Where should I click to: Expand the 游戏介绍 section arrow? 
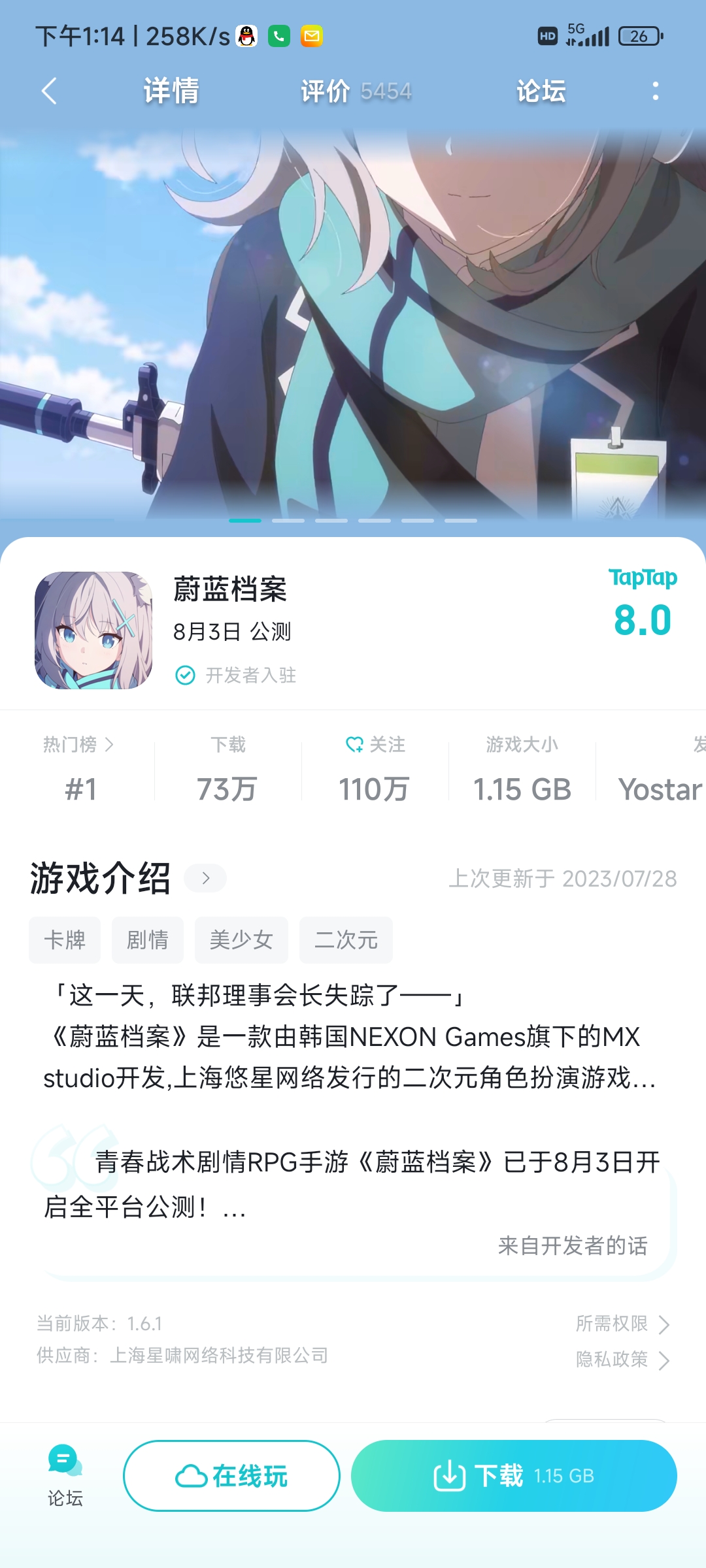[205, 878]
